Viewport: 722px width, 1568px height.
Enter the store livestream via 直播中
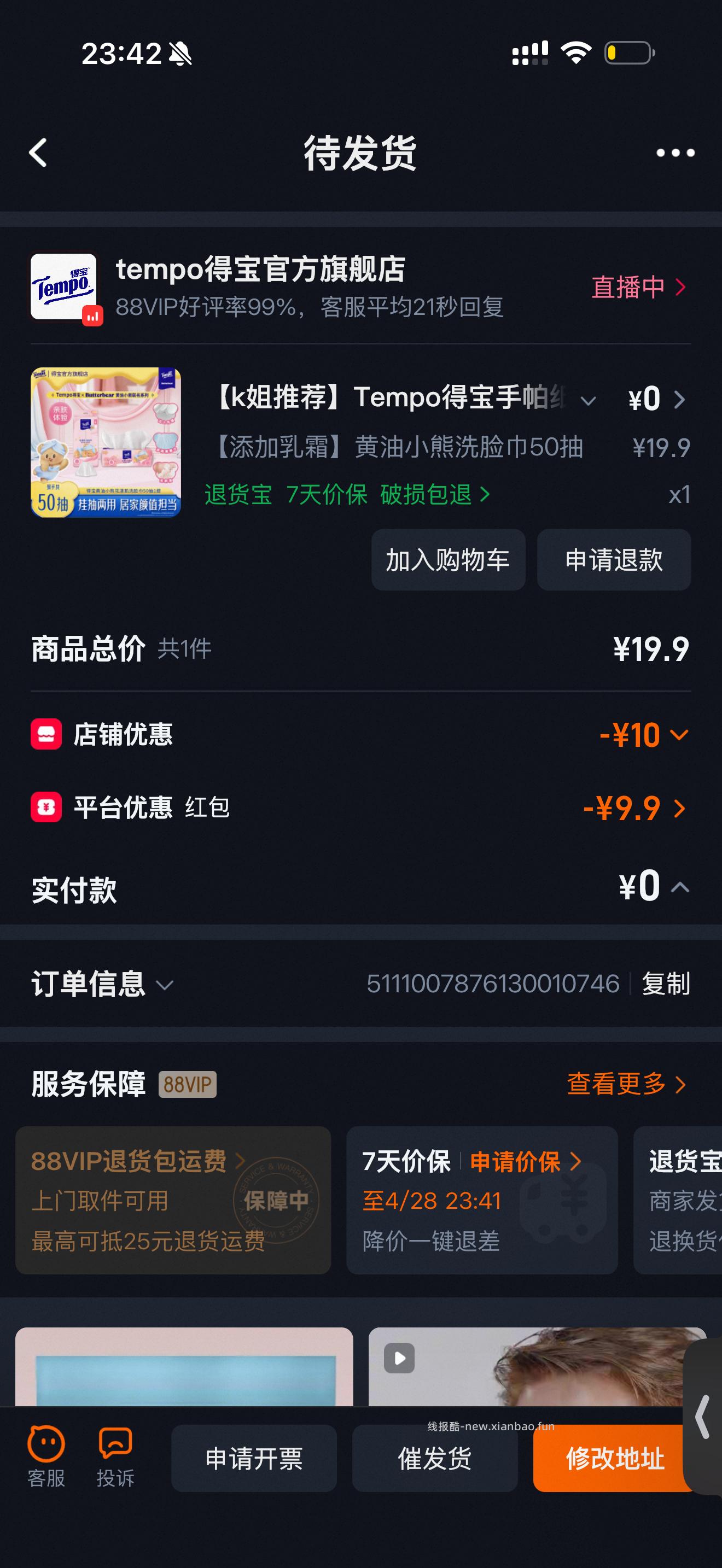[628, 286]
